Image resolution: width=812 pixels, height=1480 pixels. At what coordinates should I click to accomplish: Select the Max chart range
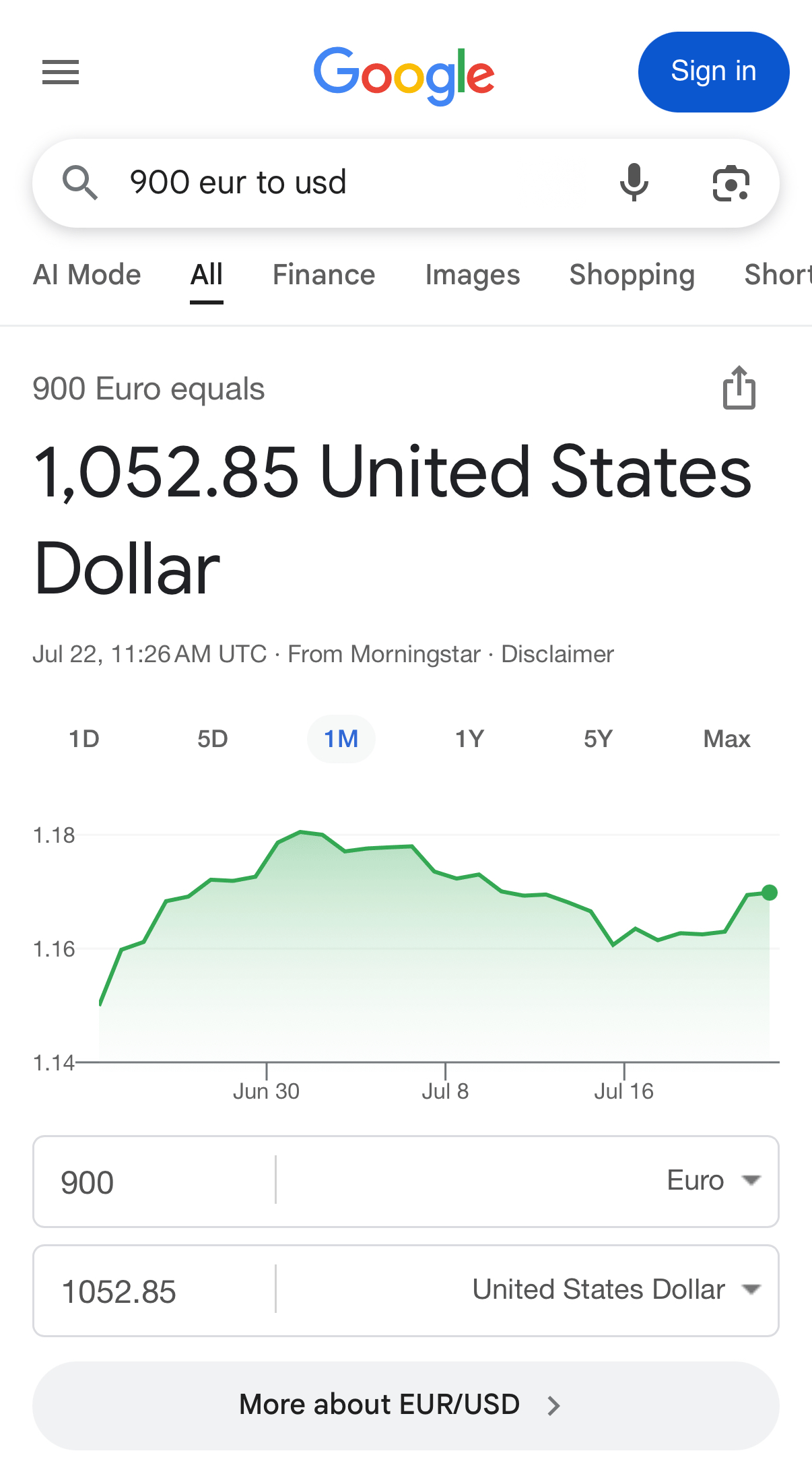(x=726, y=738)
